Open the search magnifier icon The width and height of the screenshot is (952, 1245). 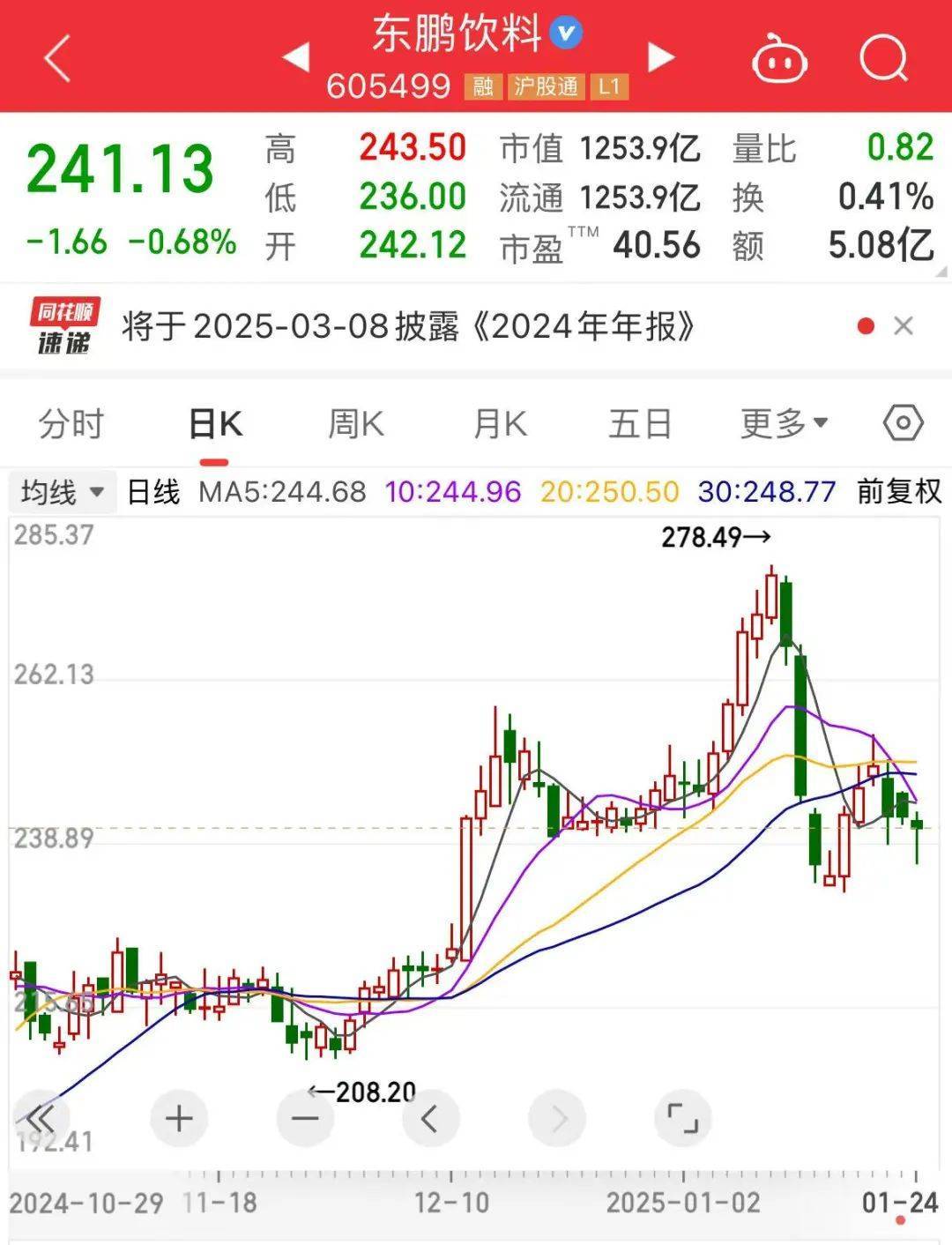881,59
